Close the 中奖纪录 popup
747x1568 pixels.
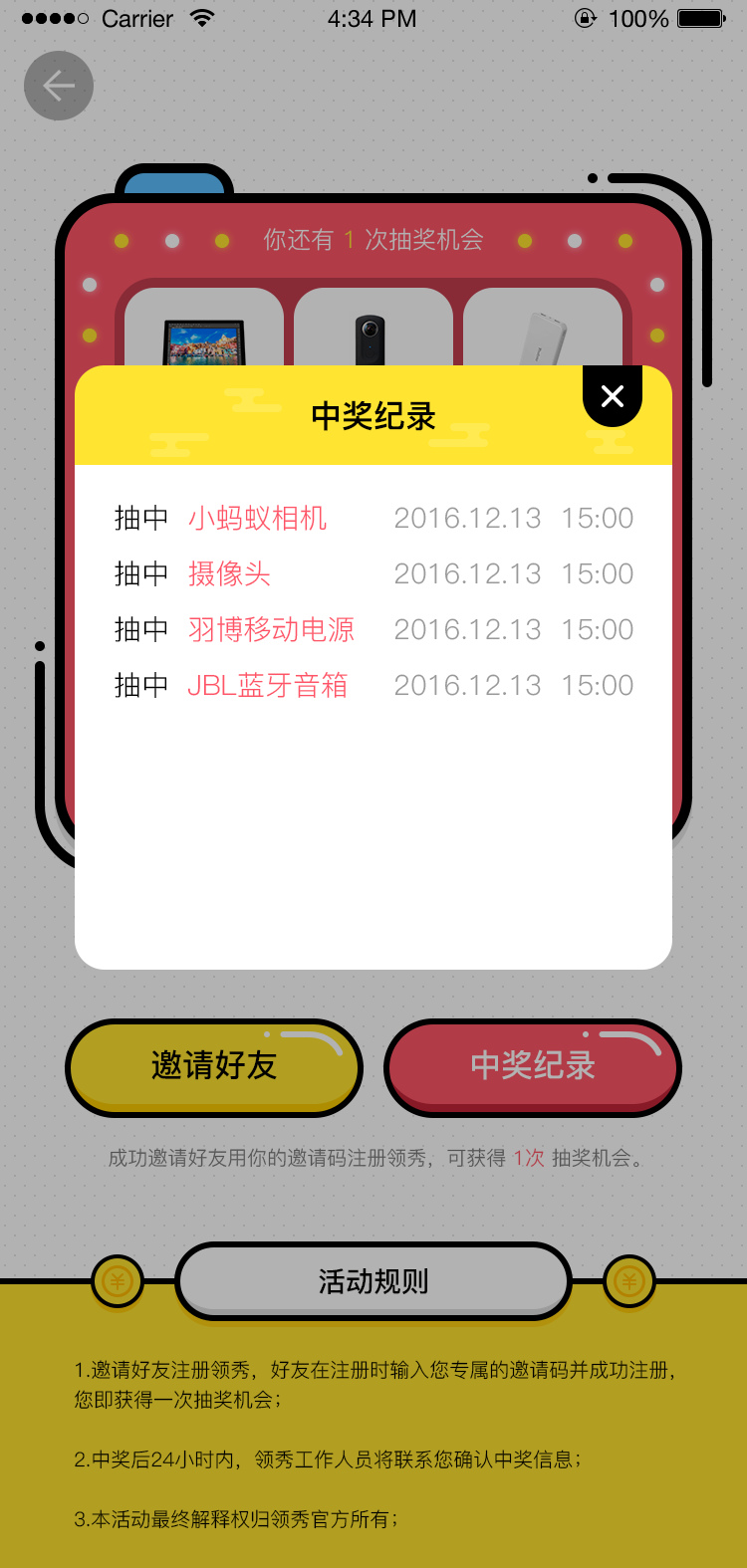[x=613, y=396]
